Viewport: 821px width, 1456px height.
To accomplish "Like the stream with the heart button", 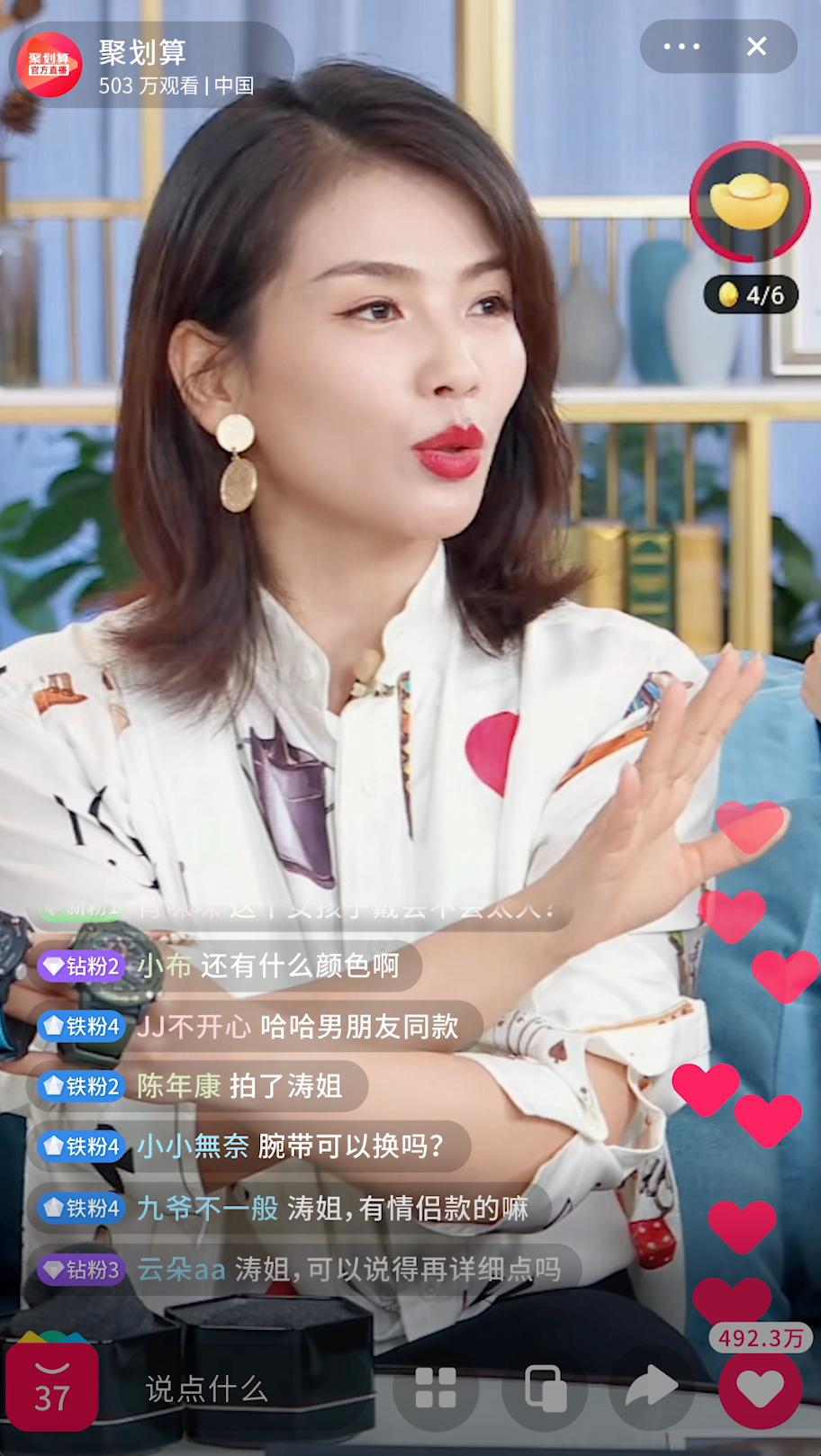I will tap(760, 1389).
